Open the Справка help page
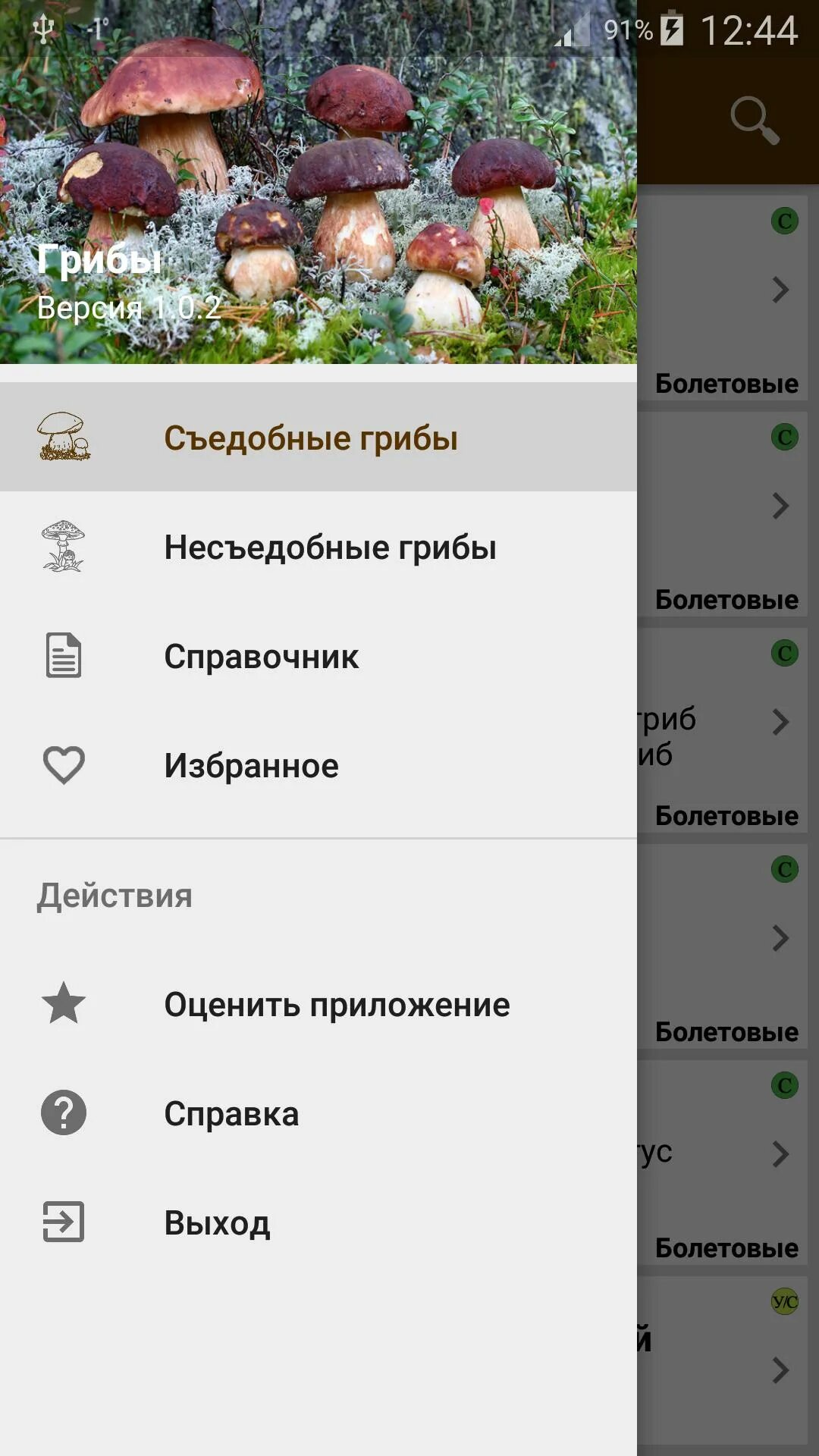The height and width of the screenshot is (1456, 819). pyautogui.click(x=231, y=1113)
